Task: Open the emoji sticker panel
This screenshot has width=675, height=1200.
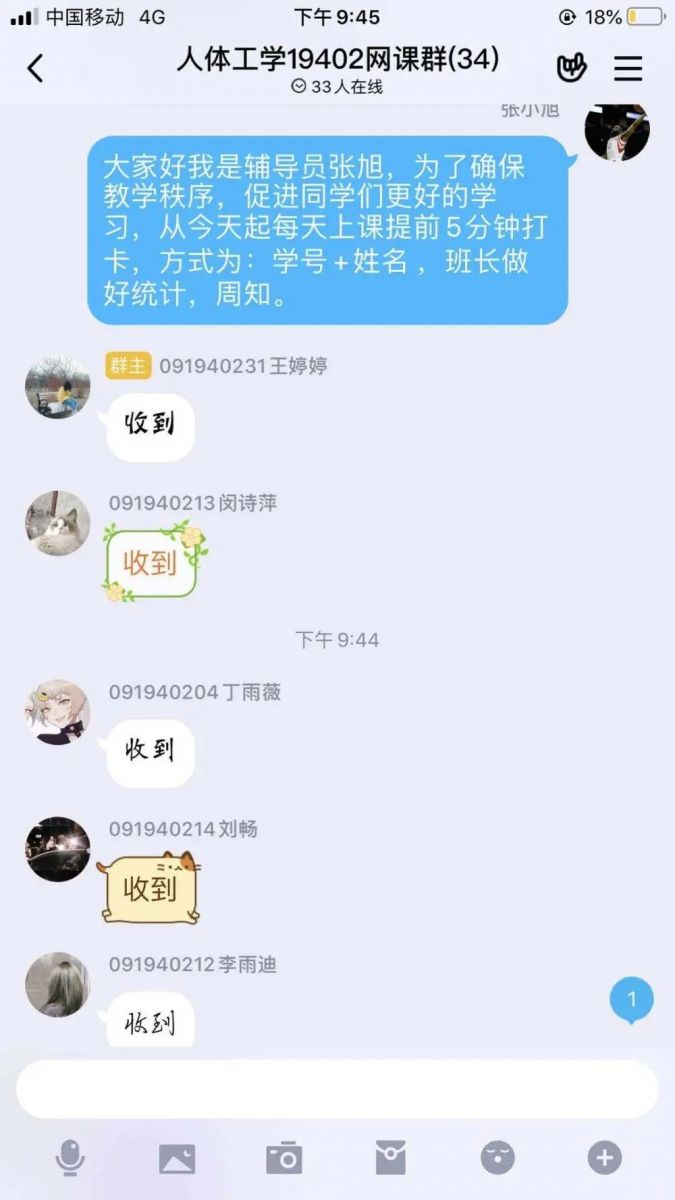Action: pos(497,1158)
